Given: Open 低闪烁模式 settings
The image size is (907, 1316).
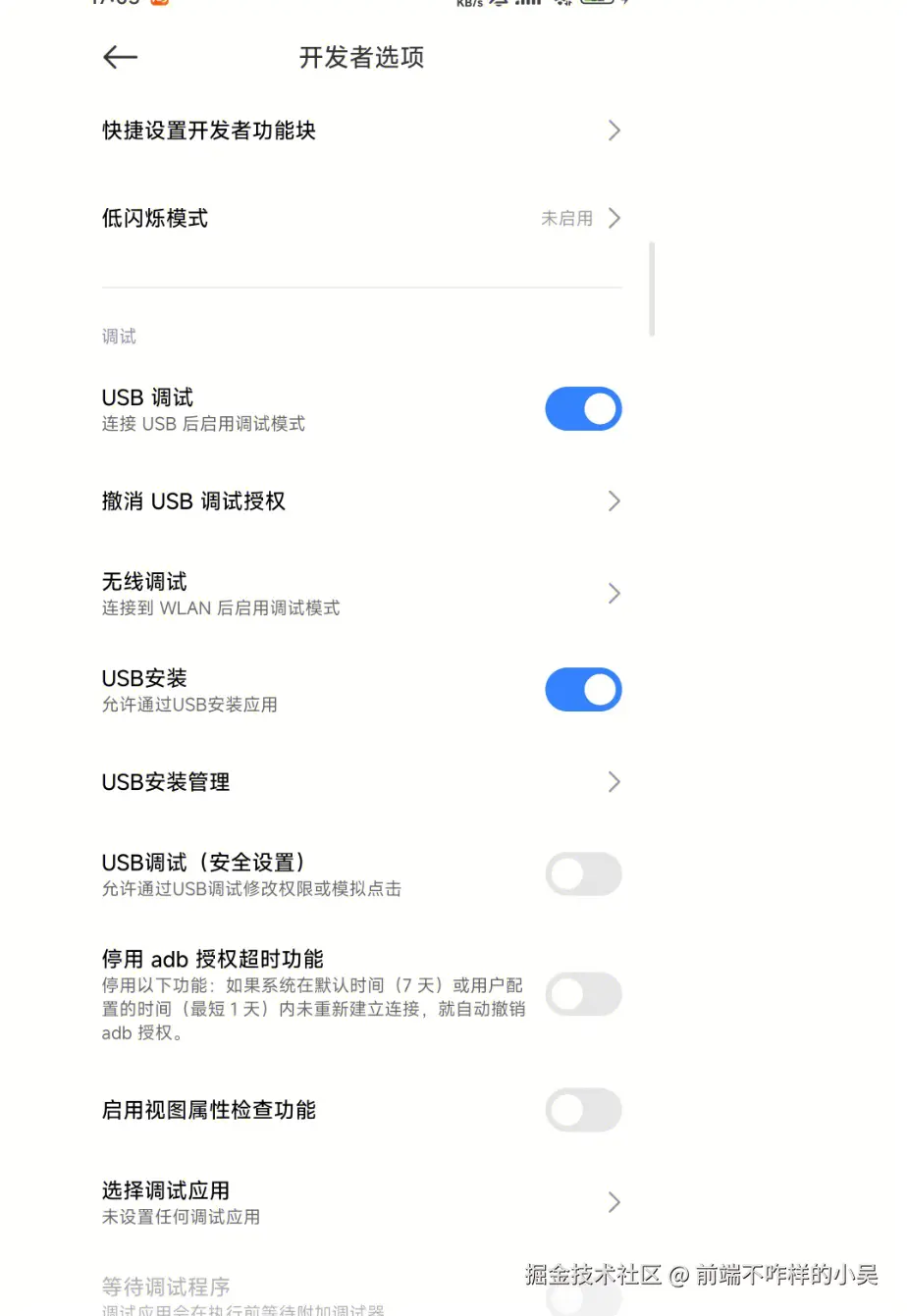Looking at the screenshot, I should (361, 218).
